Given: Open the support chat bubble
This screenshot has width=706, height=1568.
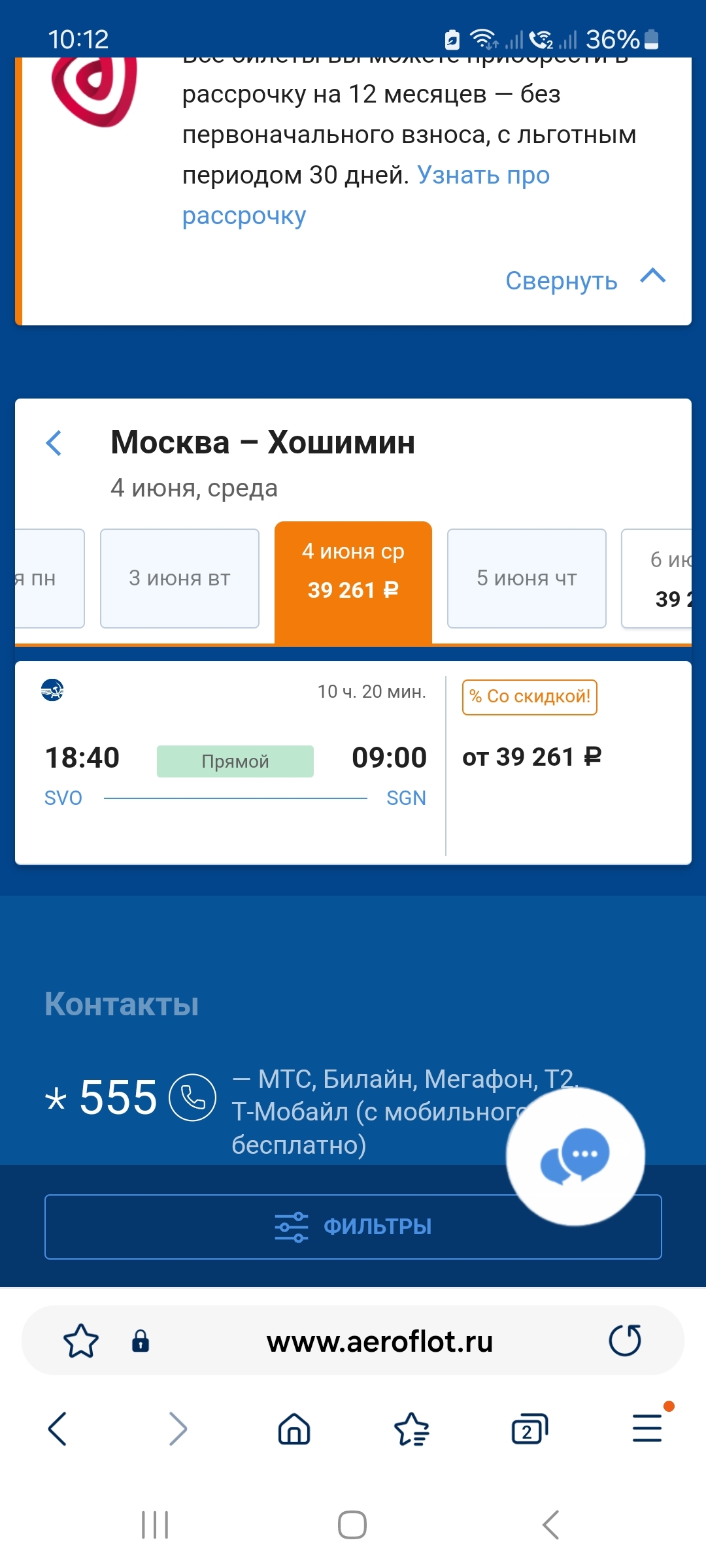Looking at the screenshot, I should coord(575,1156).
